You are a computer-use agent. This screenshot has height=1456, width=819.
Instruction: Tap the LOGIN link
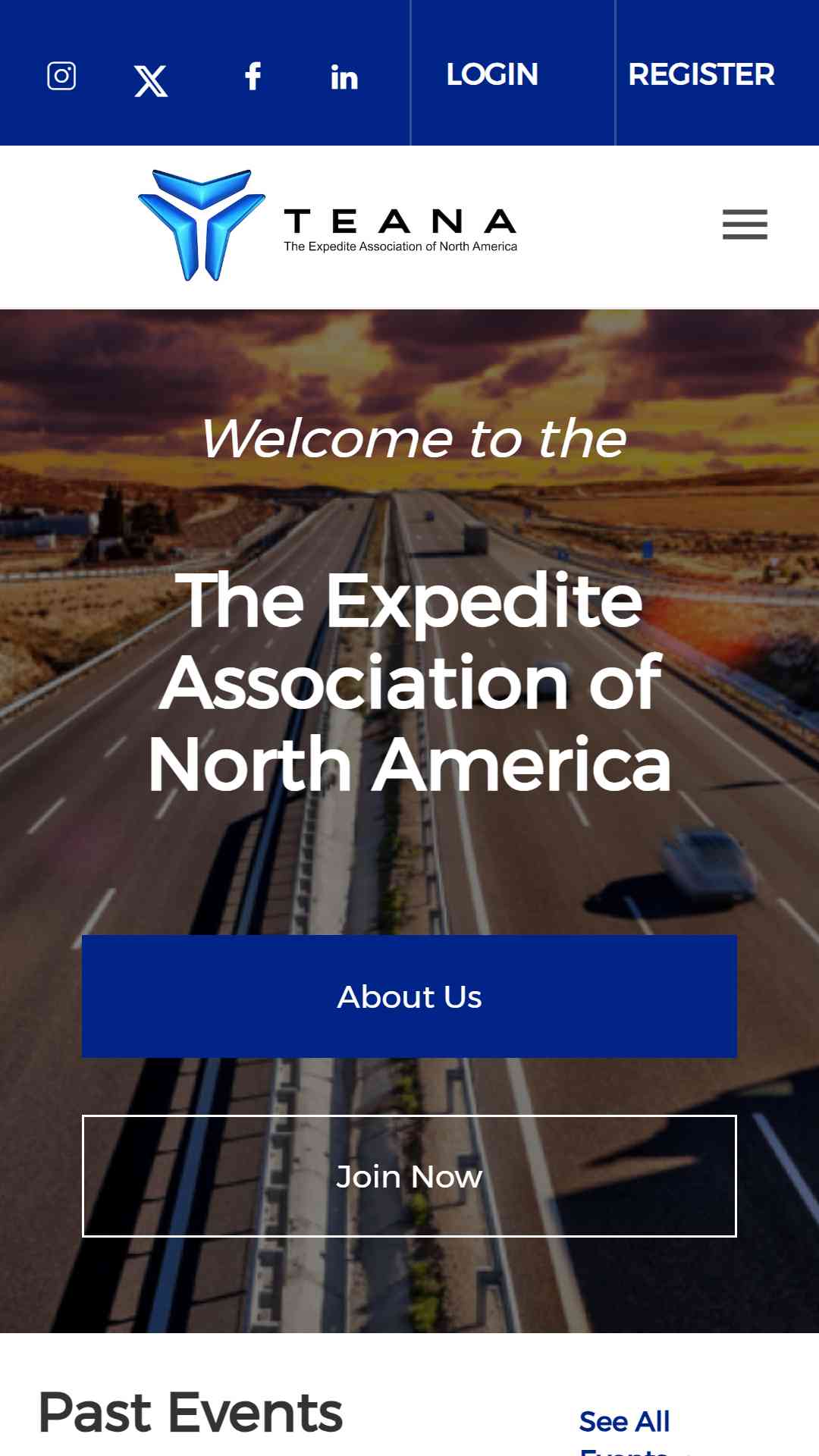[492, 74]
